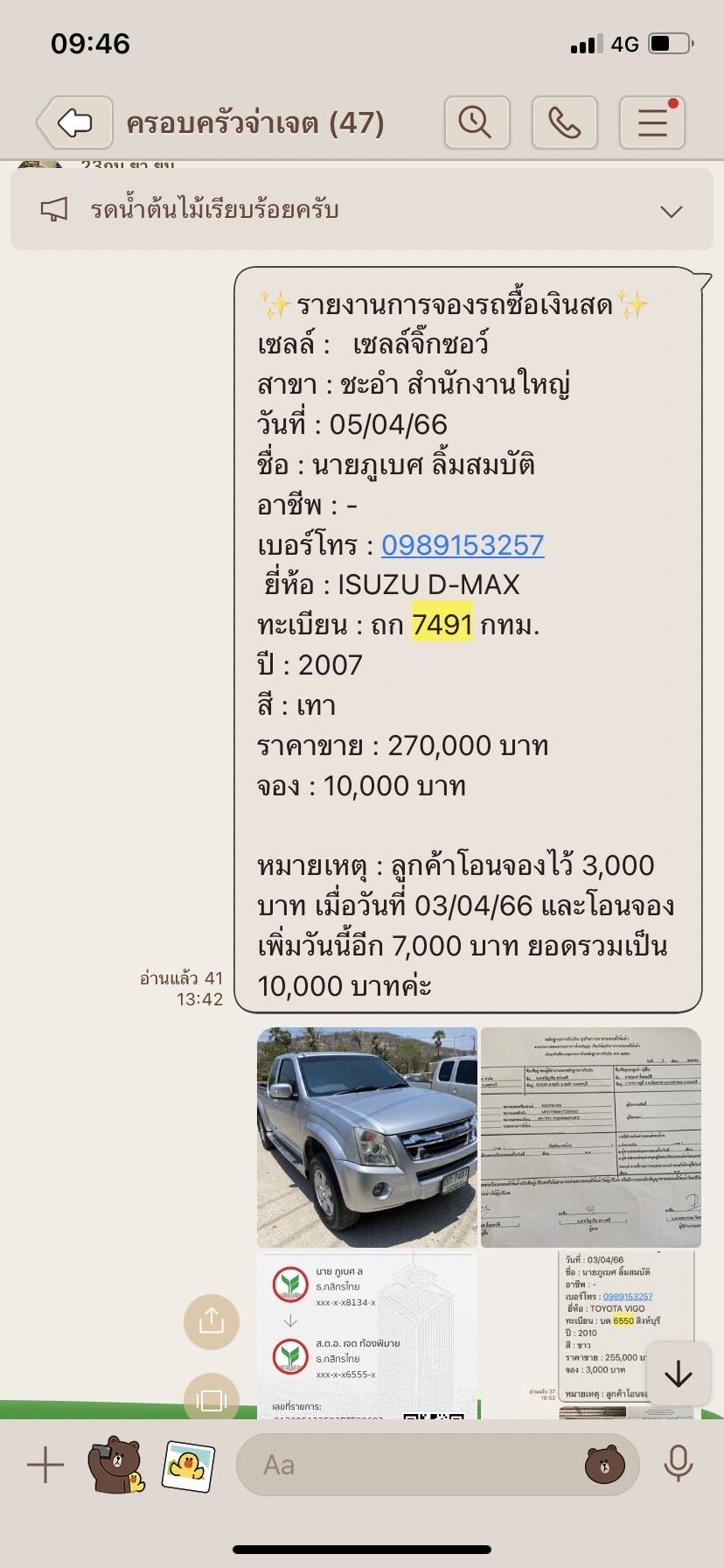This screenshot has width=724, height=1568.
Task: Open the sticker and emoji panel
Action: pos(604,1465)
